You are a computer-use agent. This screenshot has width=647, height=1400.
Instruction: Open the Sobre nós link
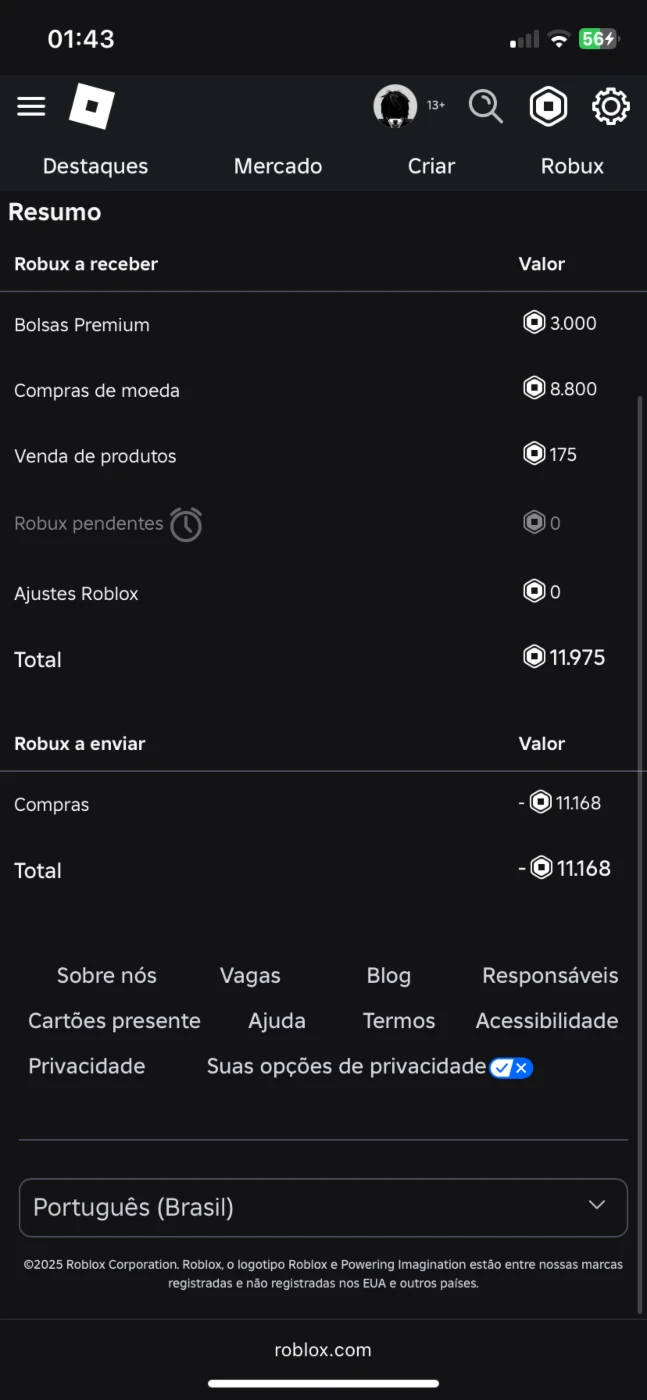(x=107, y=976)
